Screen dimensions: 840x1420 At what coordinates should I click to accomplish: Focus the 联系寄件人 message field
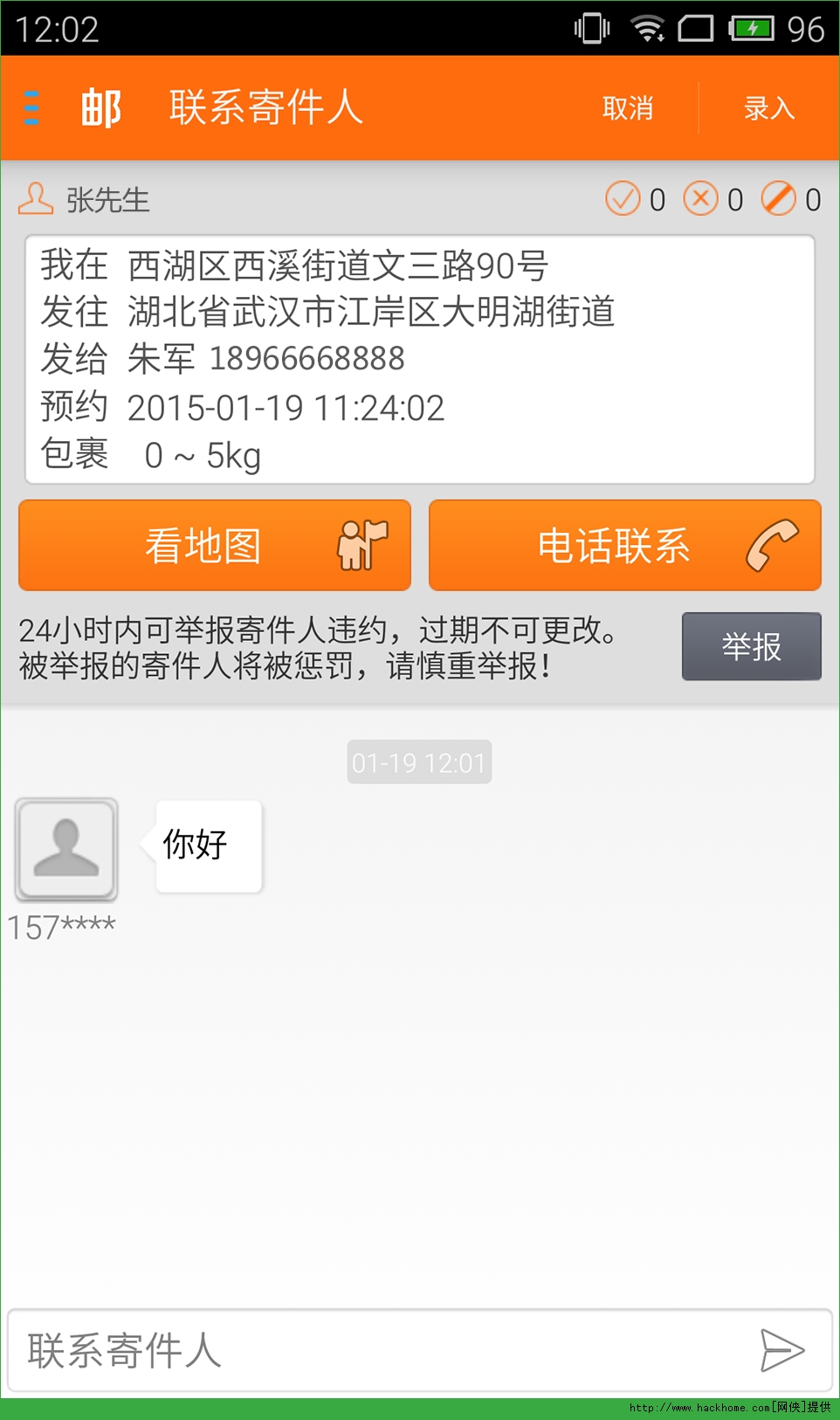375,1350
